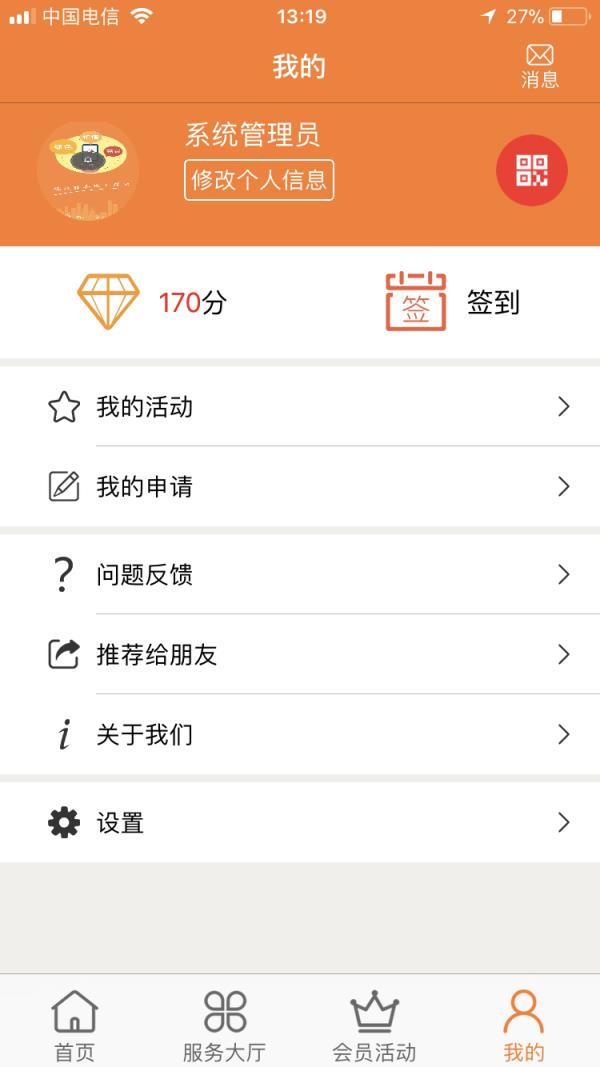Go to 设置 settings

(x=300, y=822)
